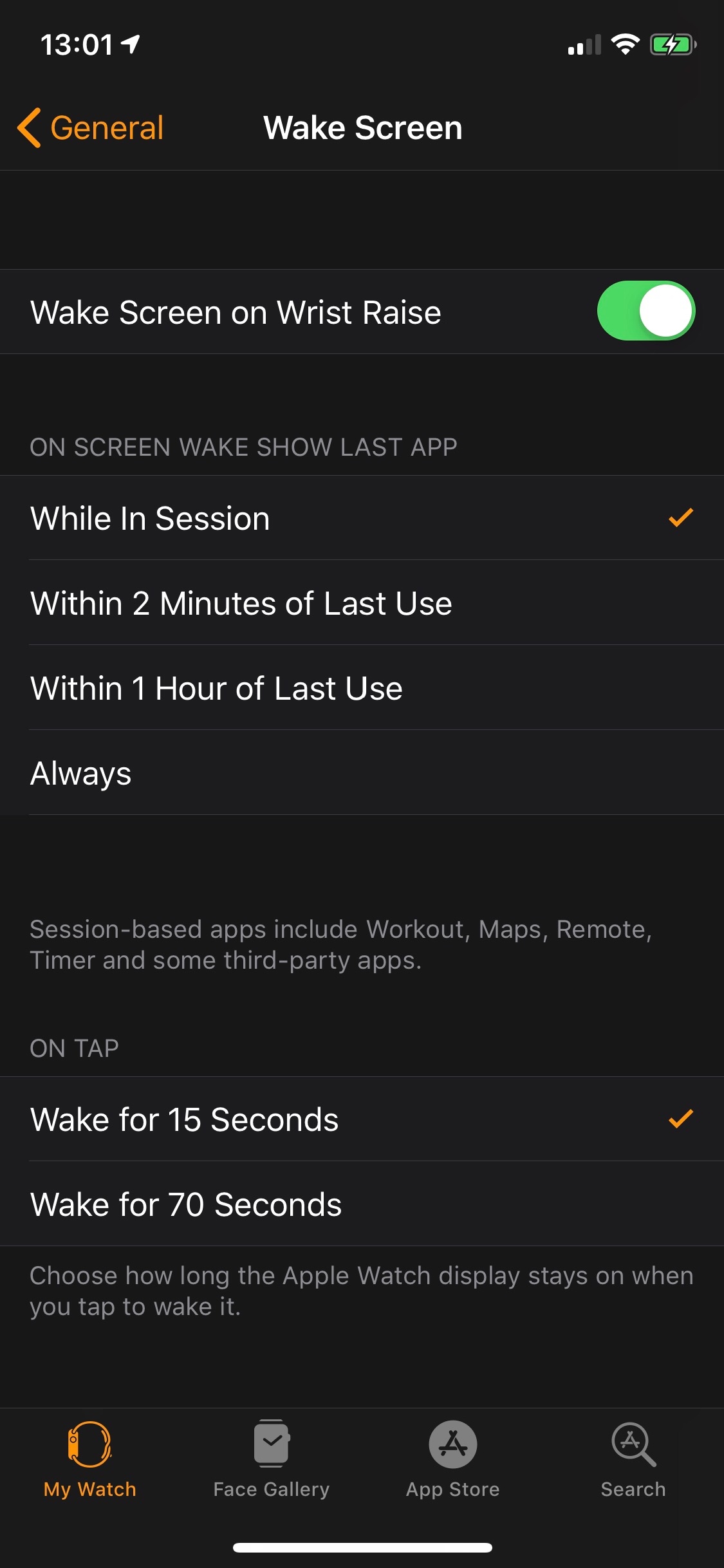Select Always for screen wake
The image size is (724, 1568).
click(x=80, y=773)
